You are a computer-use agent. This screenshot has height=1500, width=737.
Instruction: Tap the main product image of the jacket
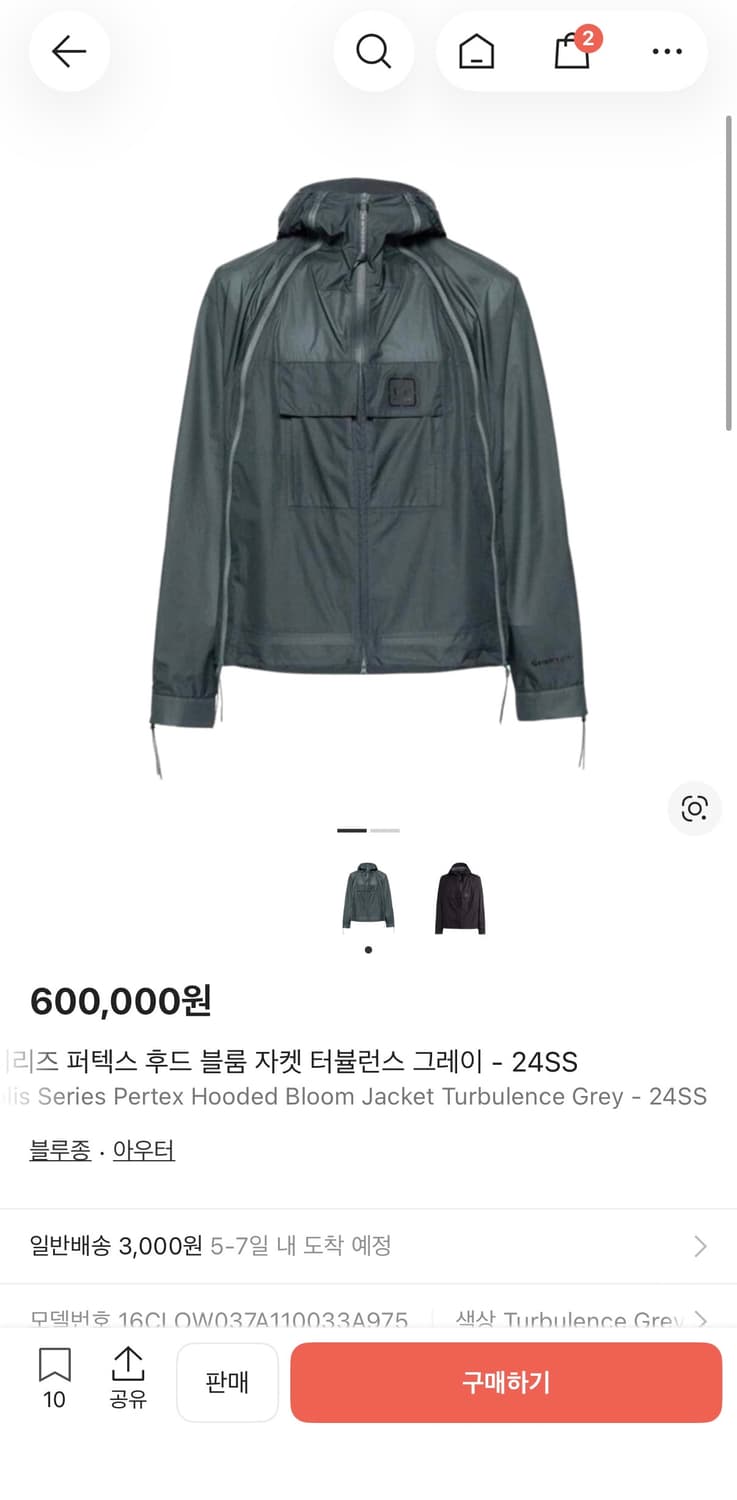pos(368,460)
